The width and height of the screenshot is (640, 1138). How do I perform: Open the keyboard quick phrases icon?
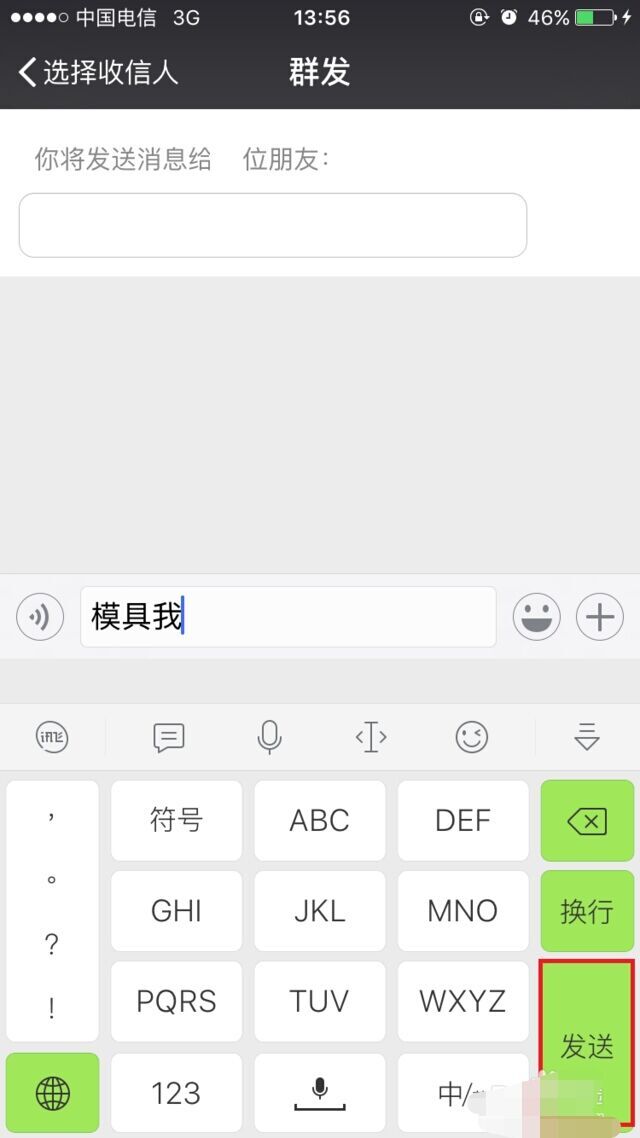point(169,738)
